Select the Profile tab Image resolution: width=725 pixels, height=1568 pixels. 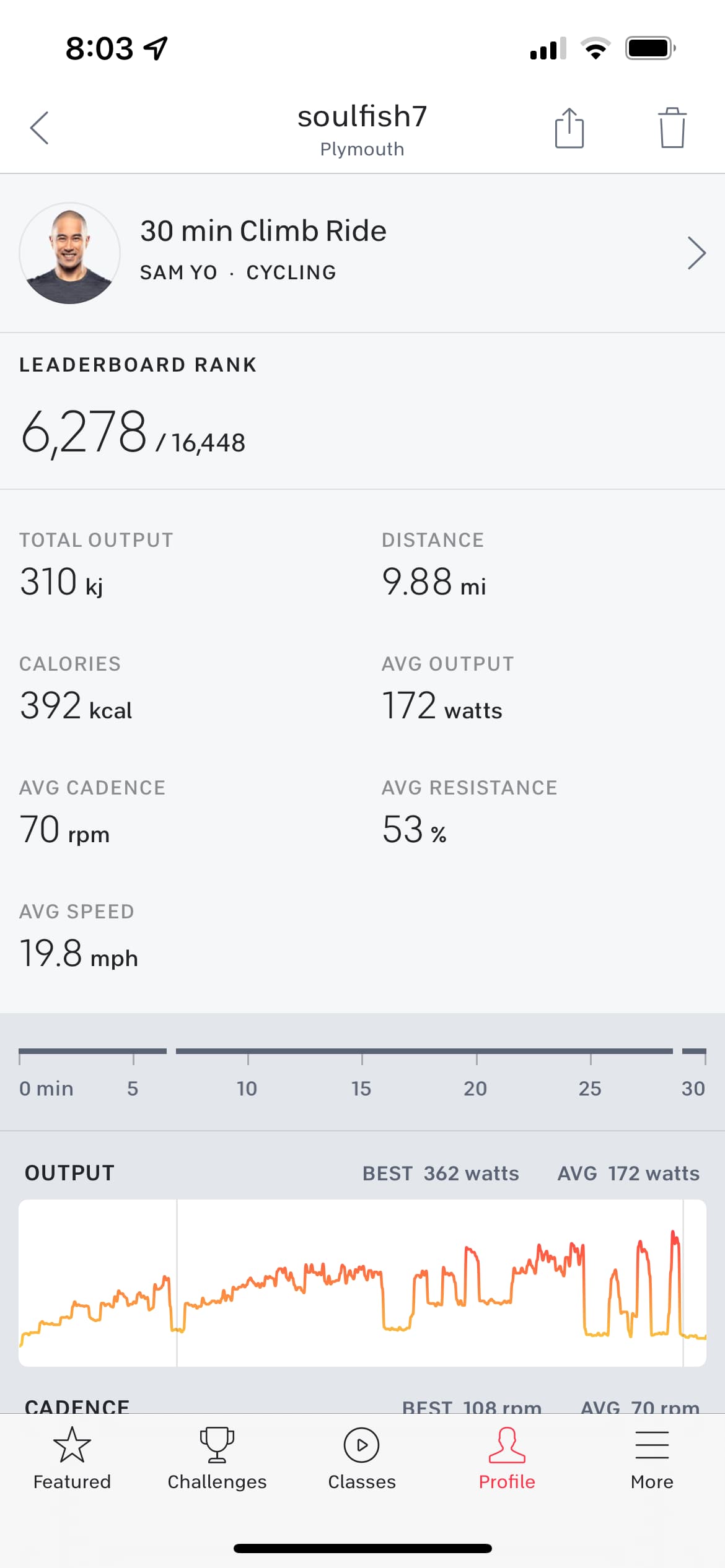[507, 1458]
